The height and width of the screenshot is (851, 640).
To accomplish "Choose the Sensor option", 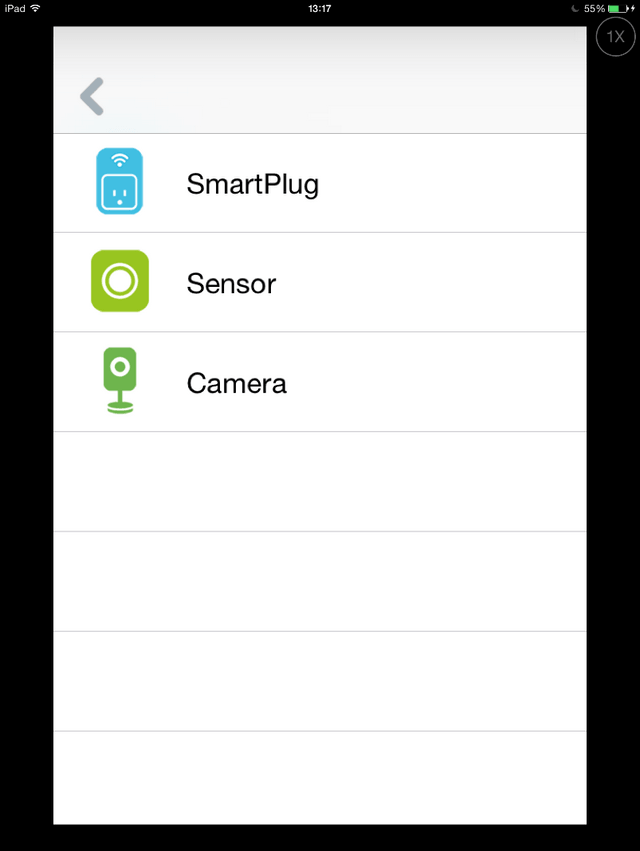I will [231, 283].
